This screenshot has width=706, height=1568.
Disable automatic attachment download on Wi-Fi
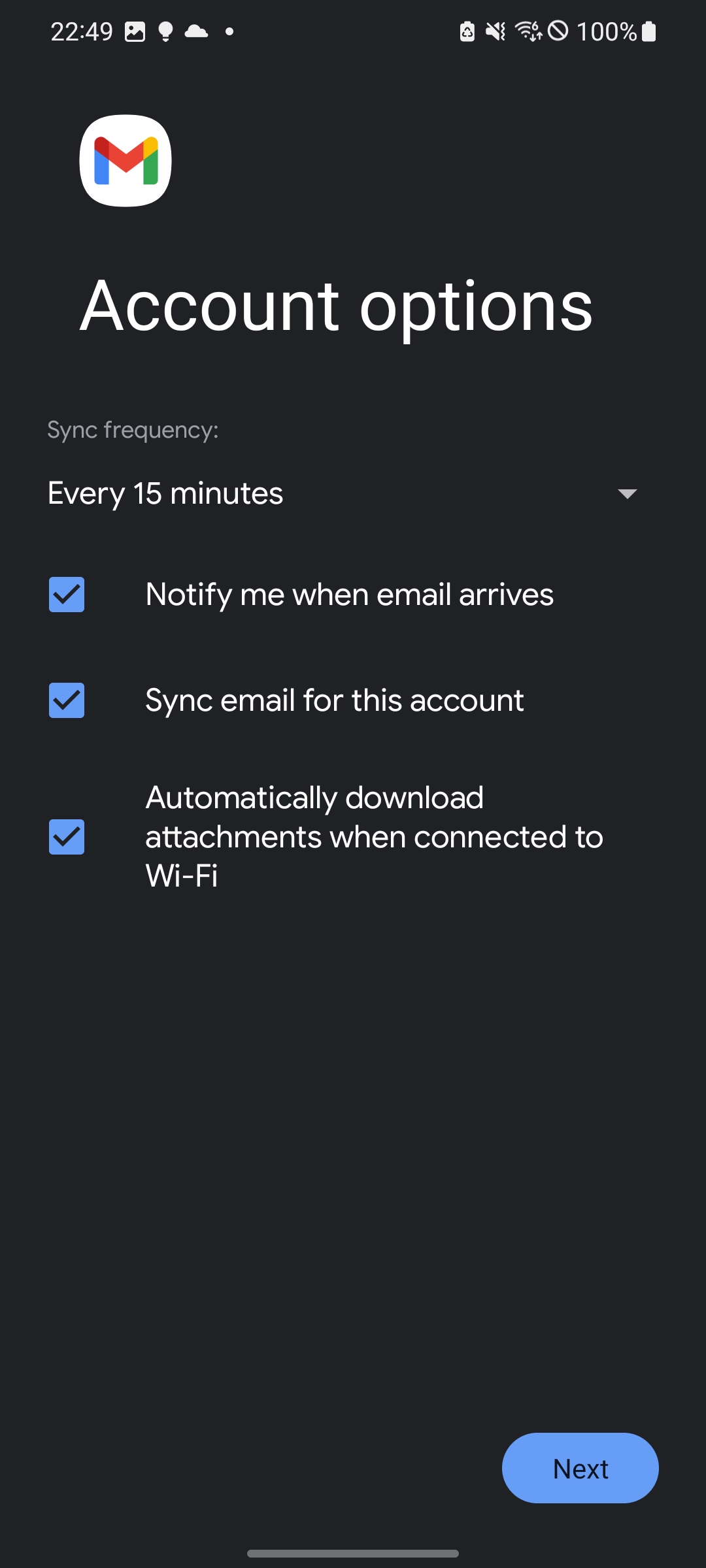(67, 837)
